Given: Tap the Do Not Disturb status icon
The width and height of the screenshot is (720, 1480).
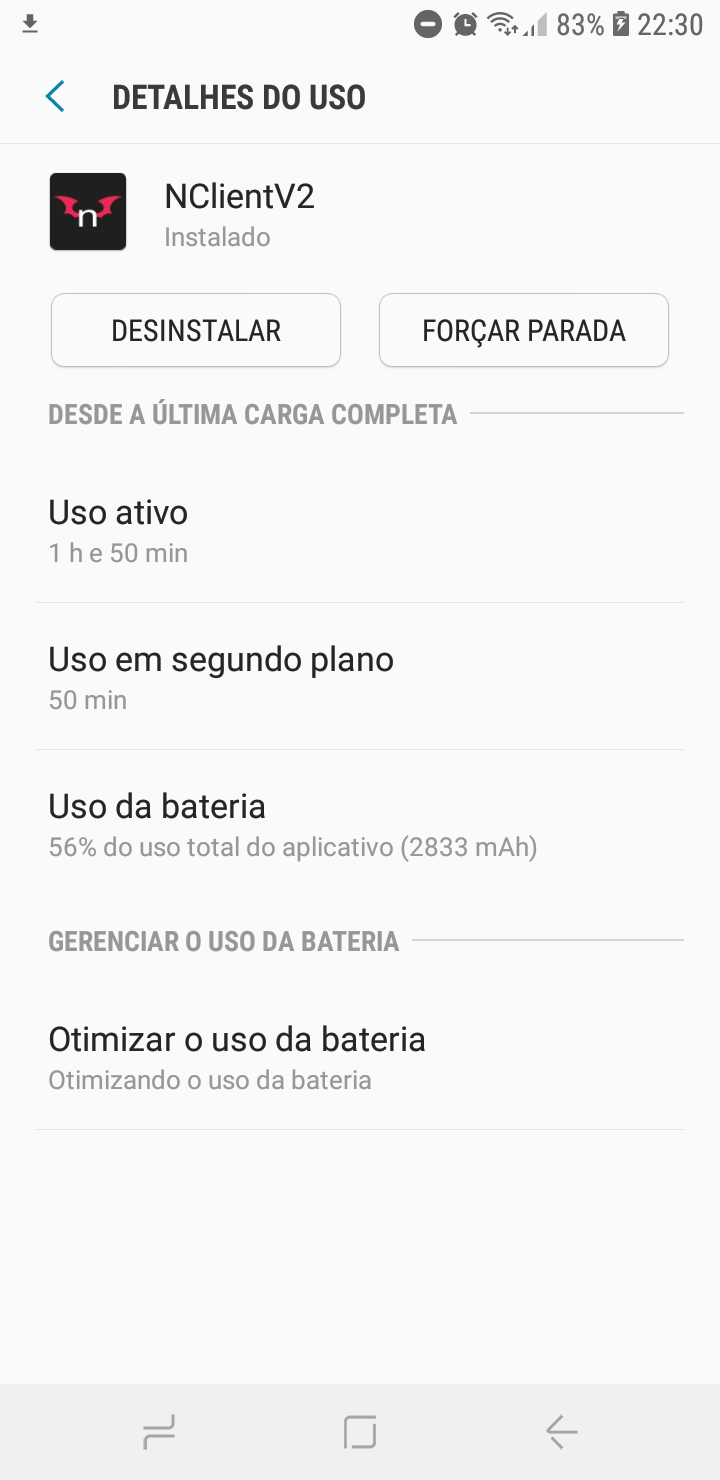Looking at the screenshot, I should coord(427,24).
